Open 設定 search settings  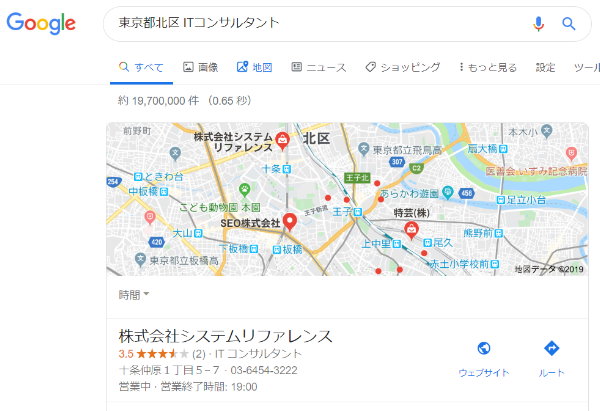point(545,67)
